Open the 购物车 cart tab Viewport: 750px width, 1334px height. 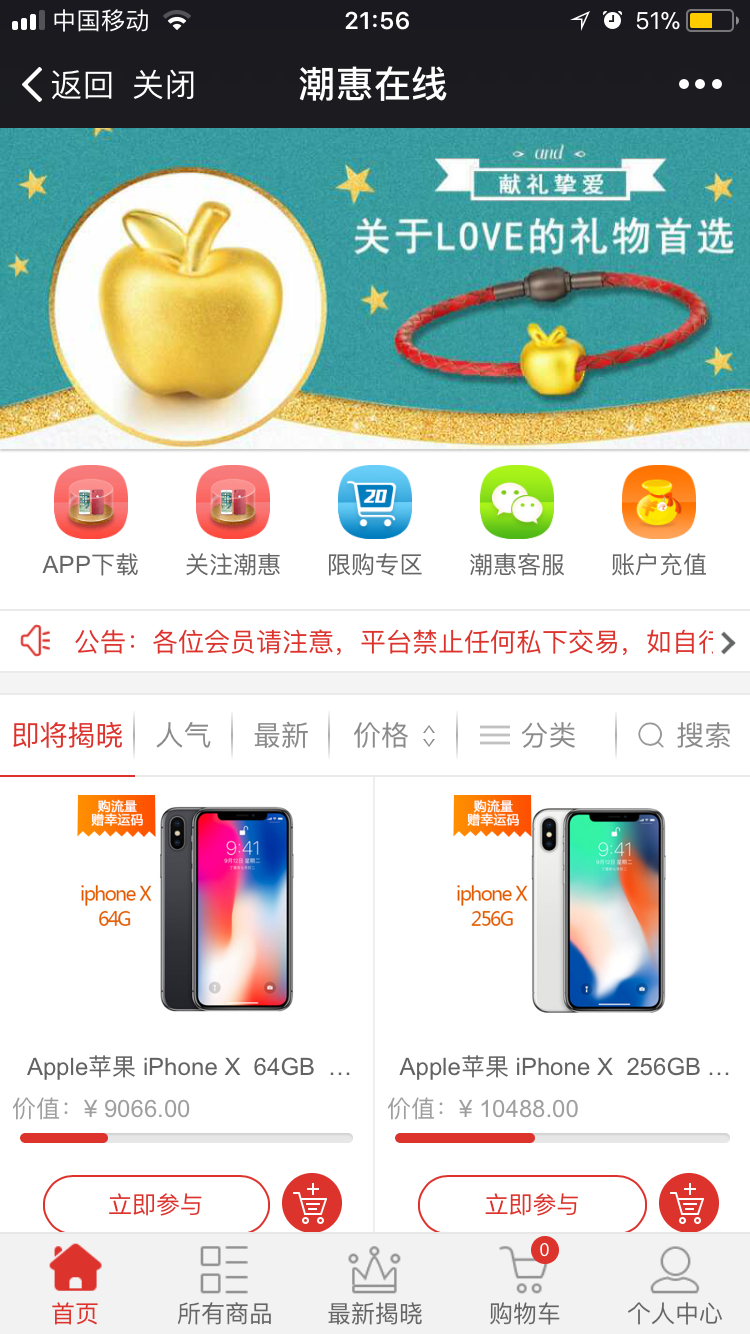[525, 1284]
